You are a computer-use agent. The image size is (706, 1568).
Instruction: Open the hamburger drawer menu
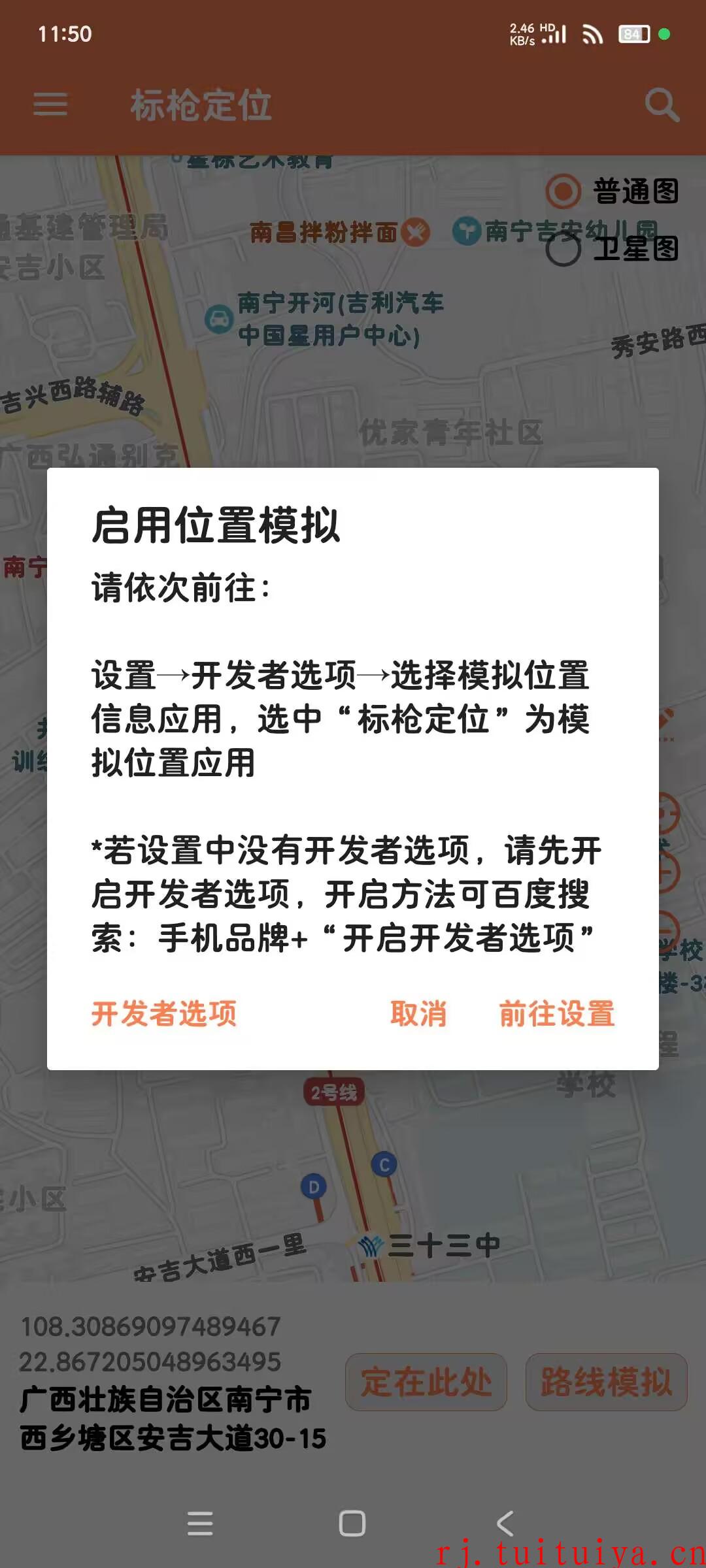pyautogui.click(x=50, y=105)
